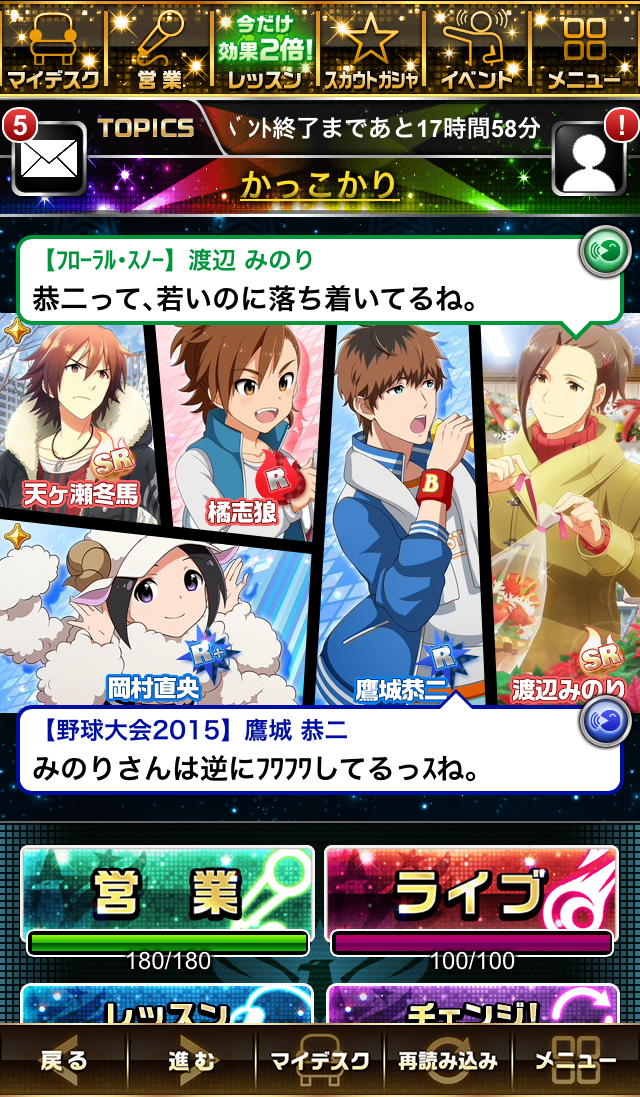Open the top メニュー grid
This screenshot has width=640, height=1097.
585,48
